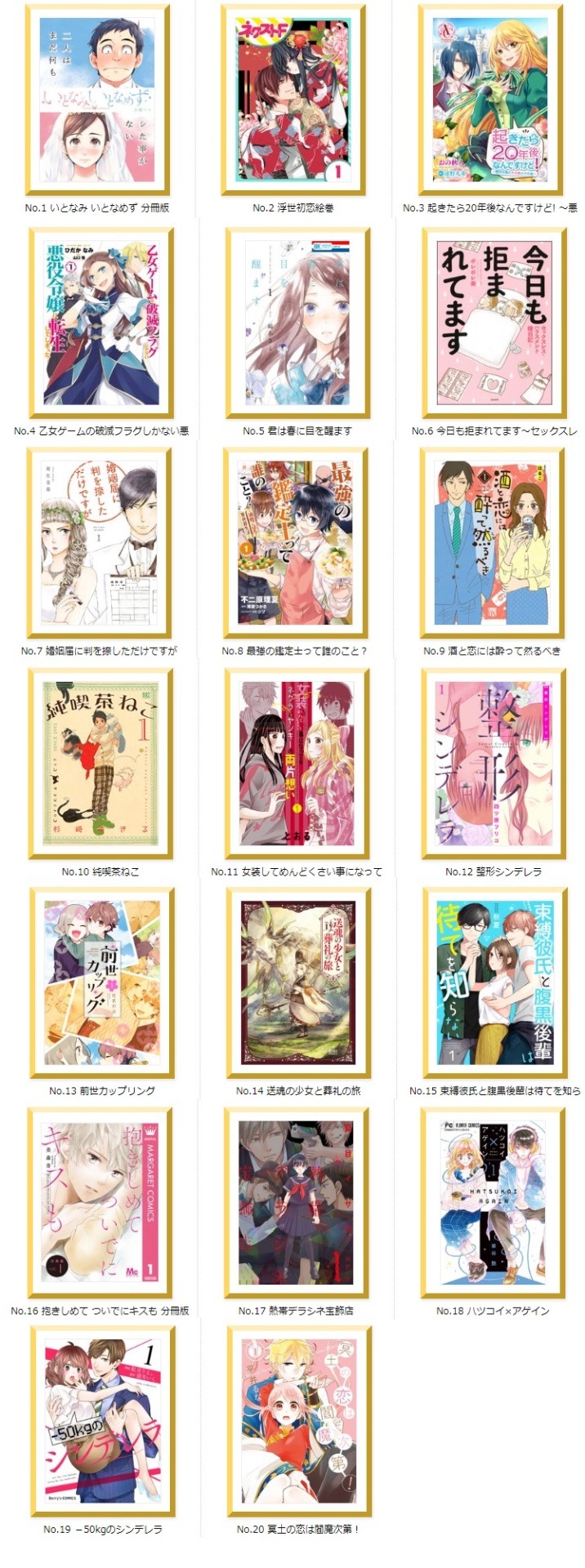This screenshot has width=585, height=1568.
Task: Open No.2 浮世初恋絵巻 cover
Action: tap(293, 99)
